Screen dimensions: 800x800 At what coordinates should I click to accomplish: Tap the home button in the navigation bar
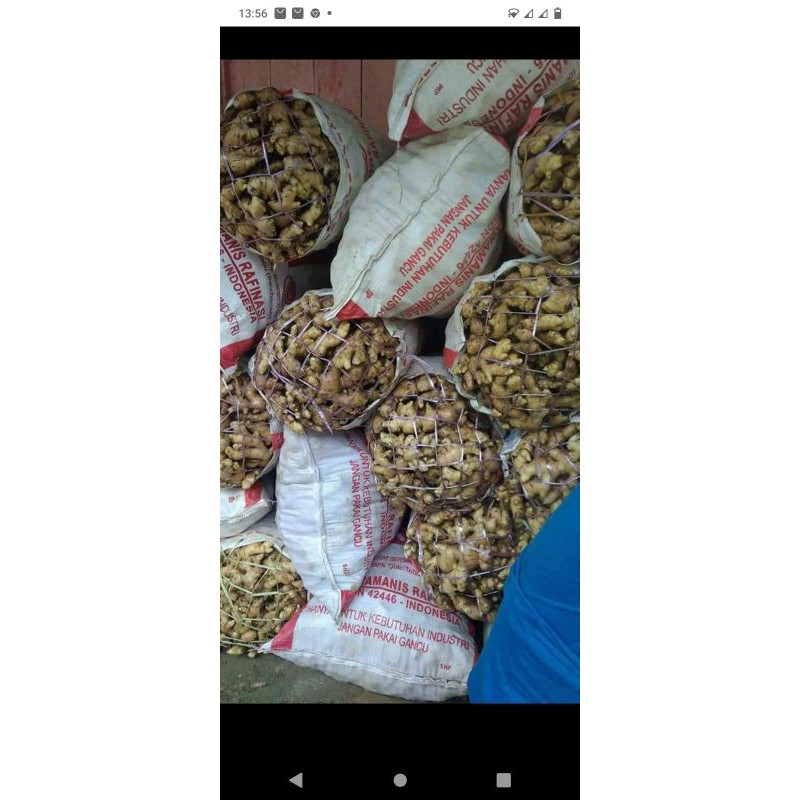click(x=400, y=780)
